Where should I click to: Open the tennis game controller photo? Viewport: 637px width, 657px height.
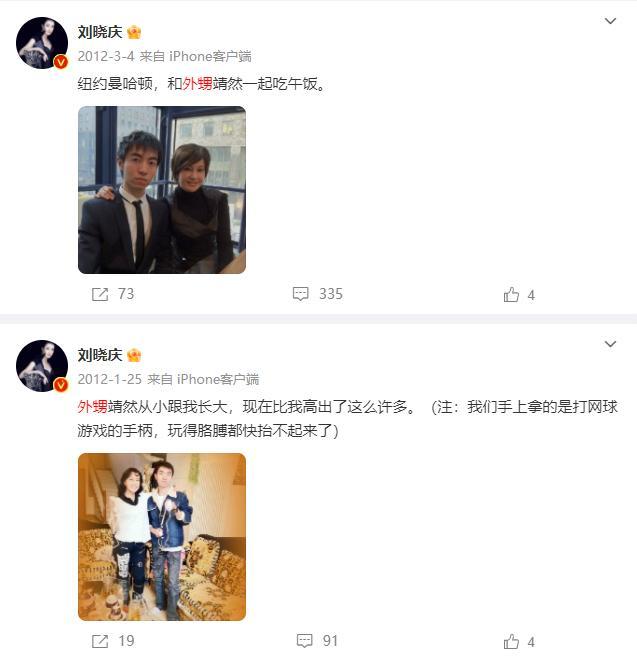[x=162, y=537]
